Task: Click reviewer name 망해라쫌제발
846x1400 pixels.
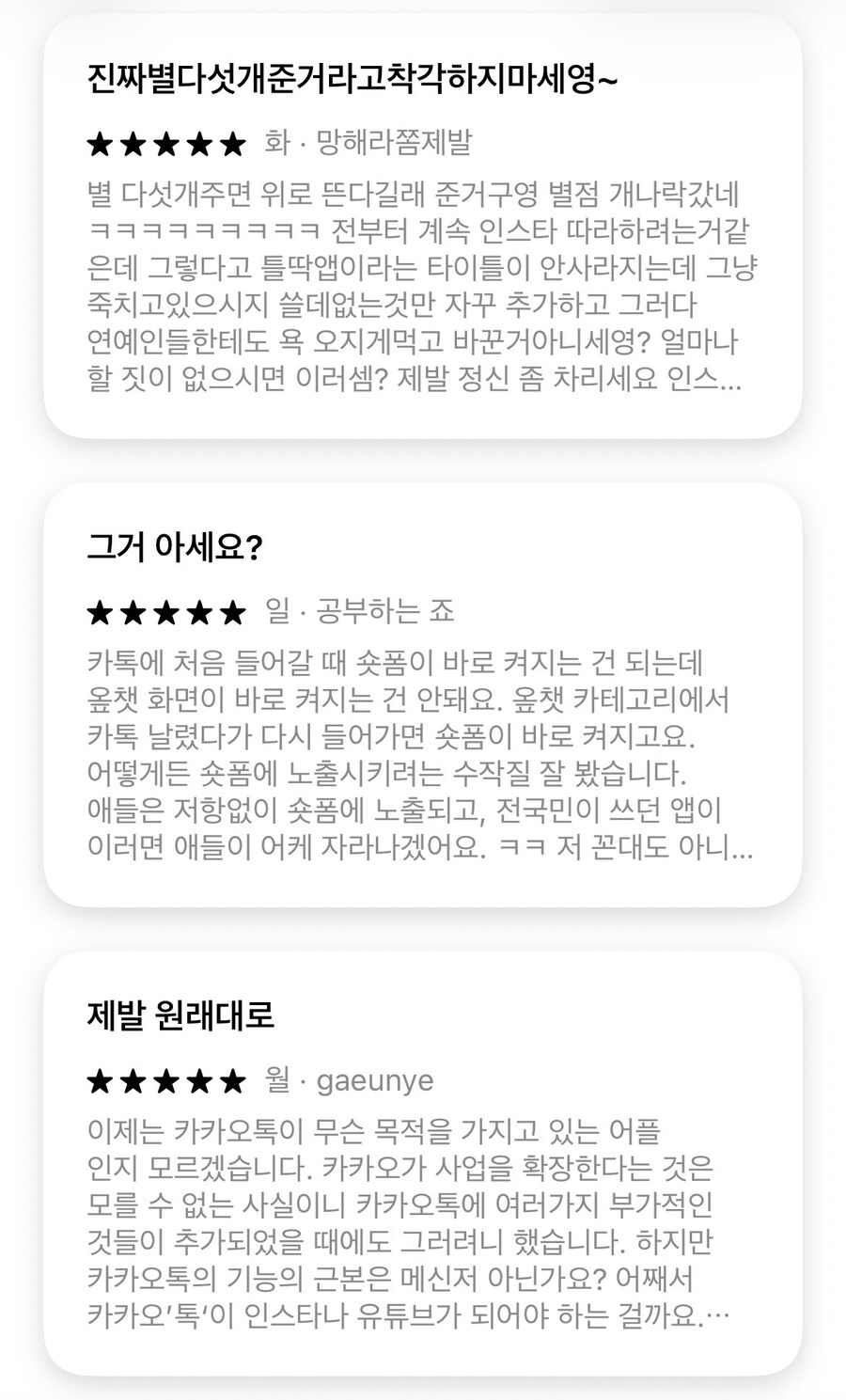Action: pyautogui.click(x=394, y=143)
